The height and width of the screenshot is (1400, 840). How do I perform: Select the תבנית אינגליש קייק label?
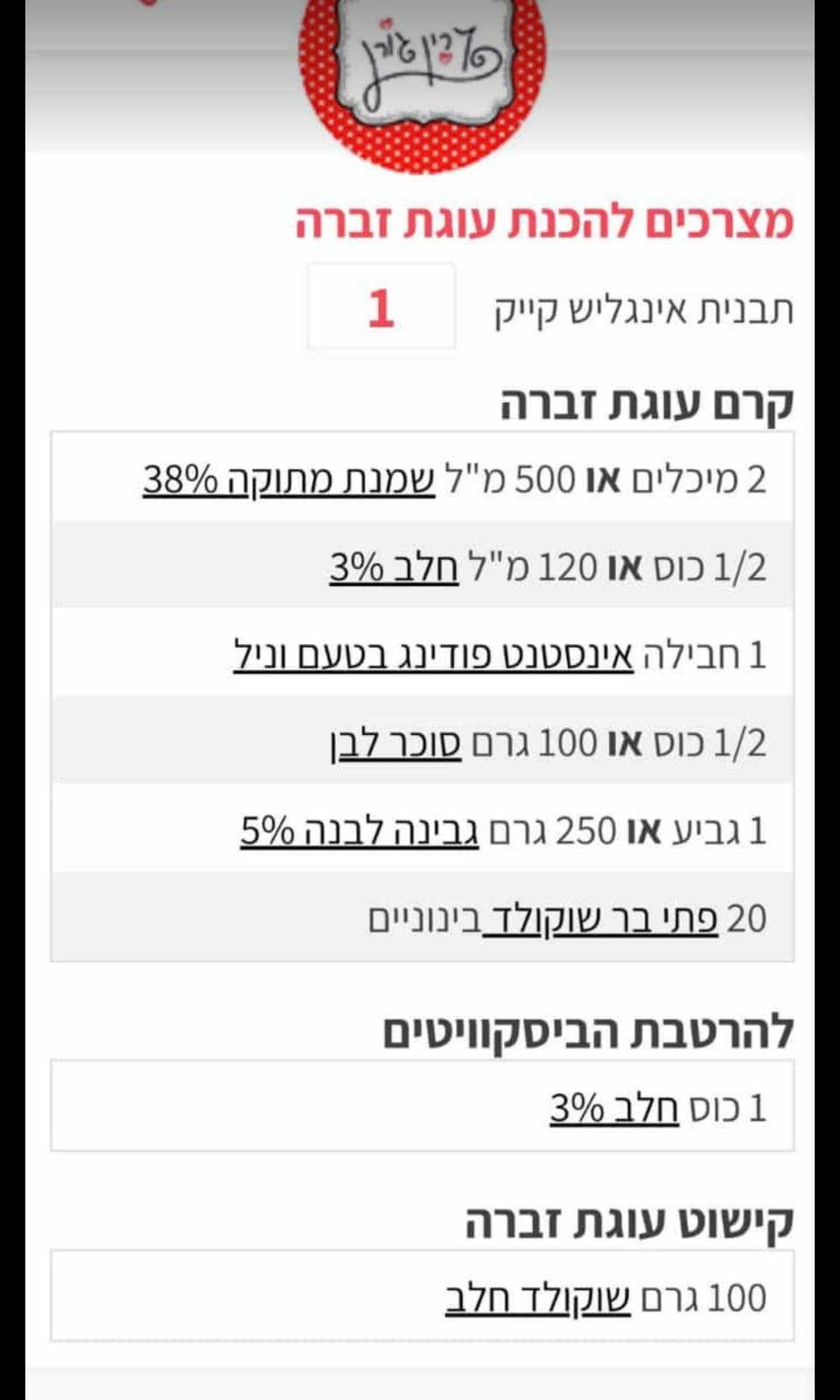643,306
